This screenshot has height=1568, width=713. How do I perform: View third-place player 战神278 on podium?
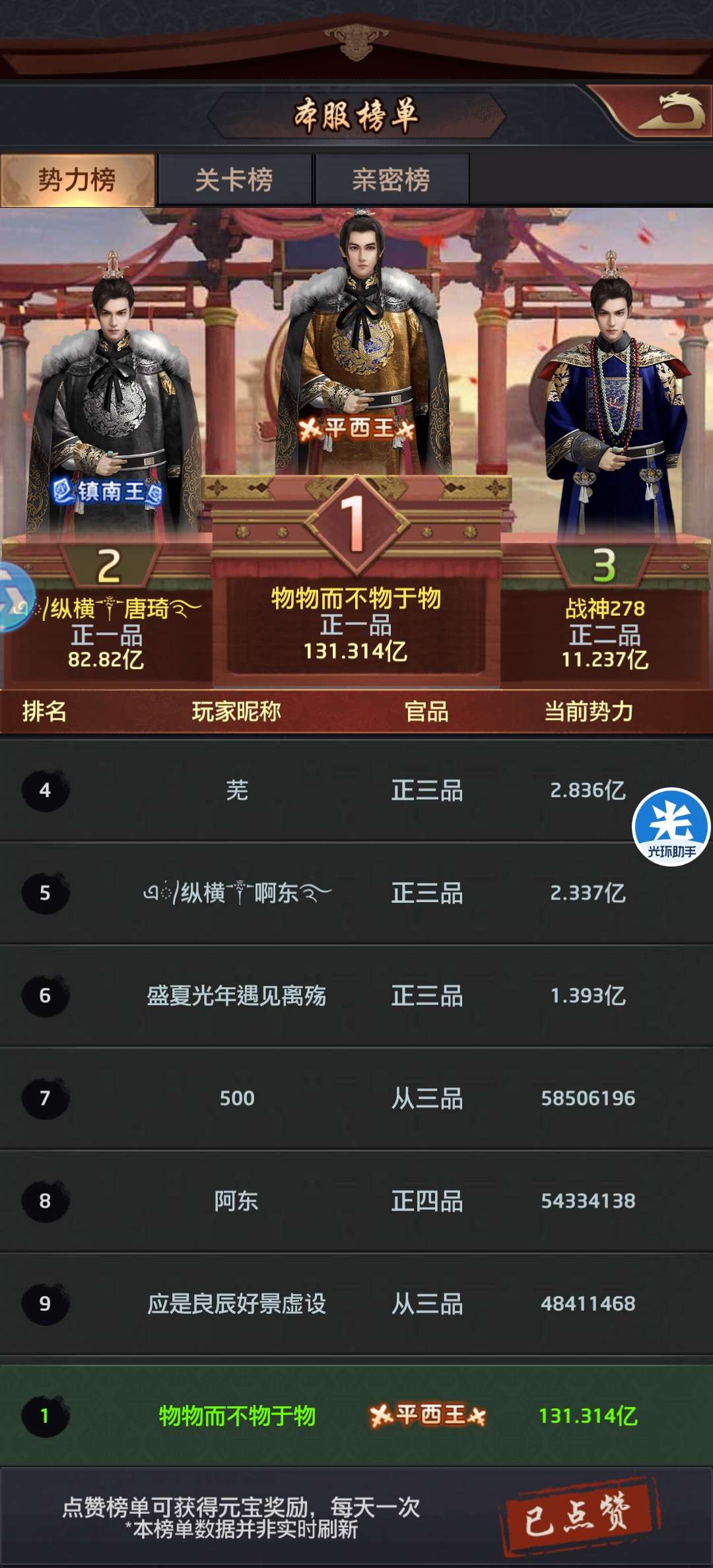605,634
